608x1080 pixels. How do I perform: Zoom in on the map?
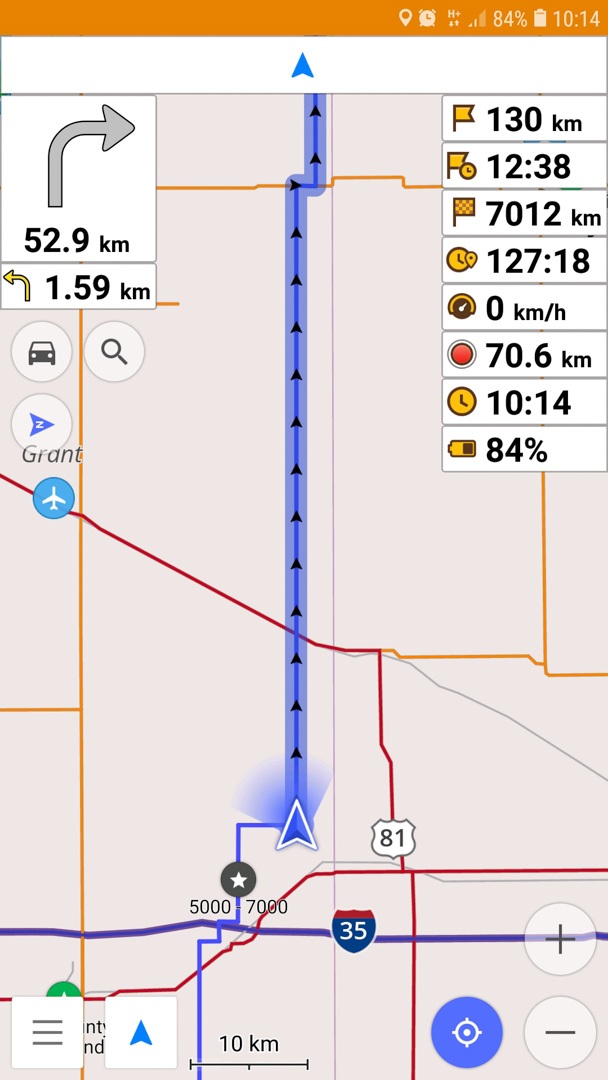coord(560,939)
